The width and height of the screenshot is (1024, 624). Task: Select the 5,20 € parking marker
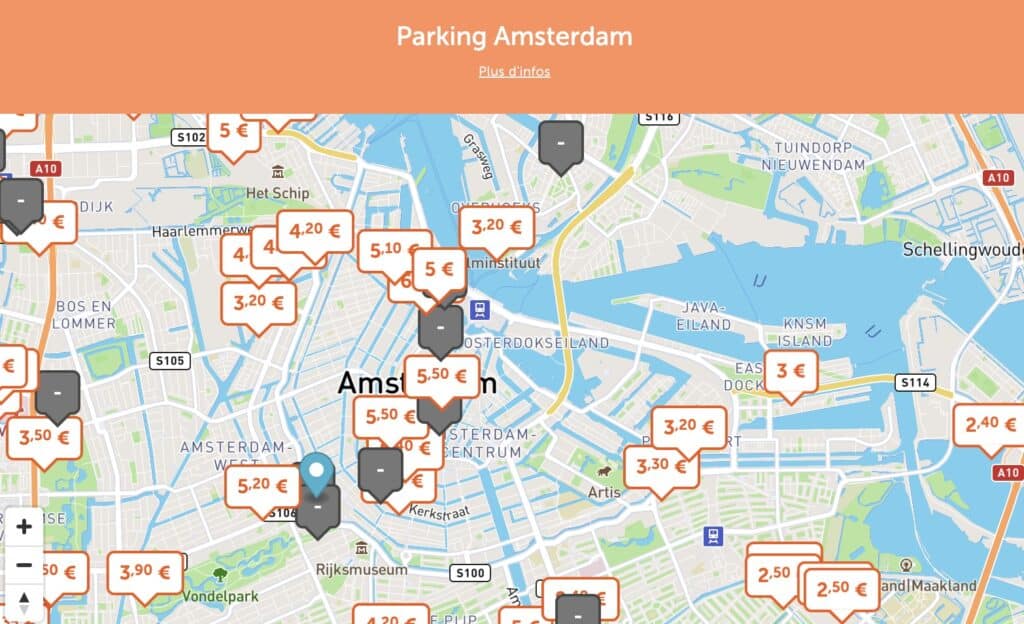click(x=262, y=487)
